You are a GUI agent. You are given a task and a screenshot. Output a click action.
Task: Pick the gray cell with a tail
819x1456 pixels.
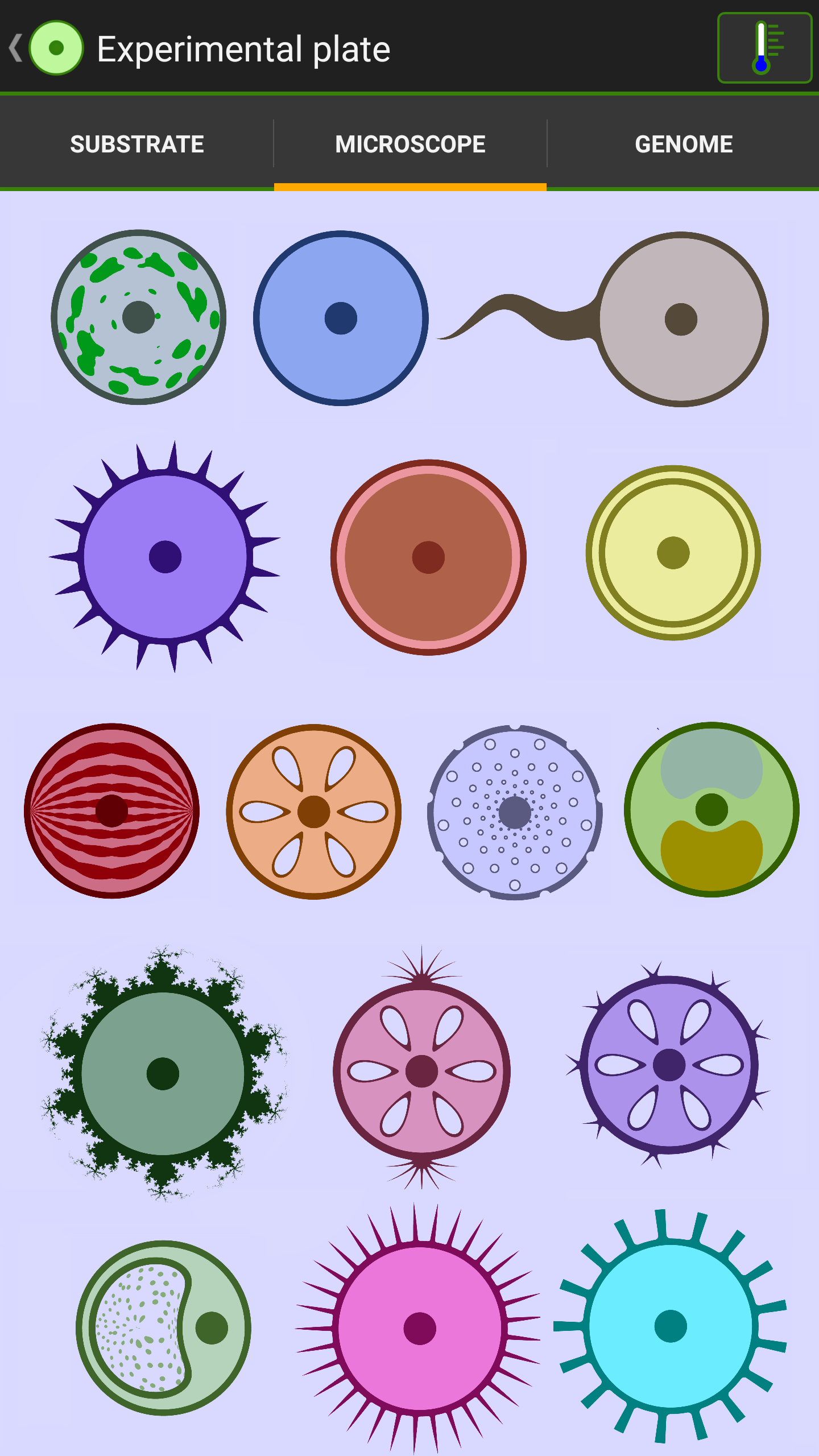[603, 319]
